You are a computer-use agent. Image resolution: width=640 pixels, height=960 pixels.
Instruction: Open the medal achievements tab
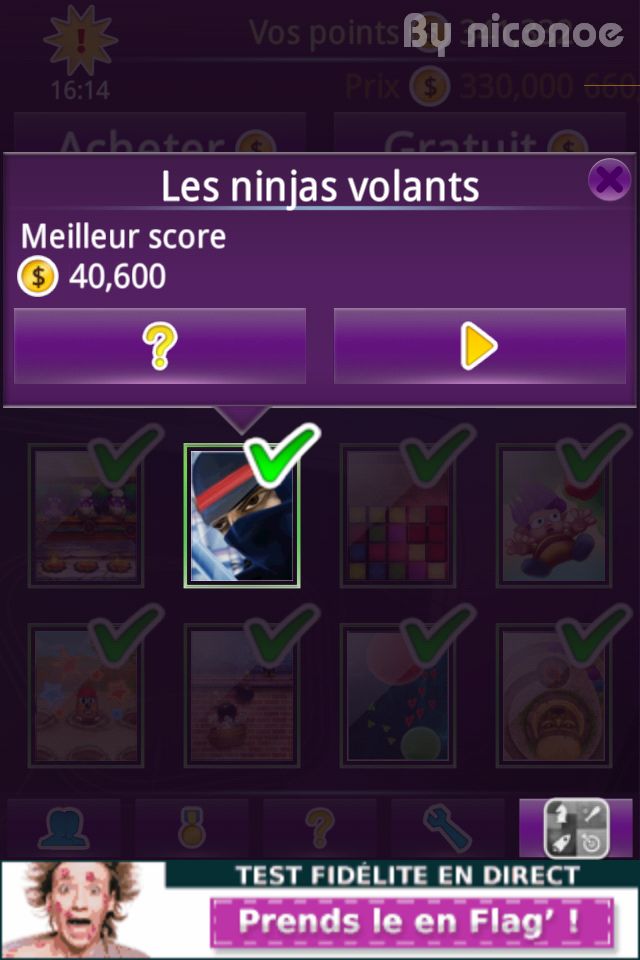click(x=191, y=828)
